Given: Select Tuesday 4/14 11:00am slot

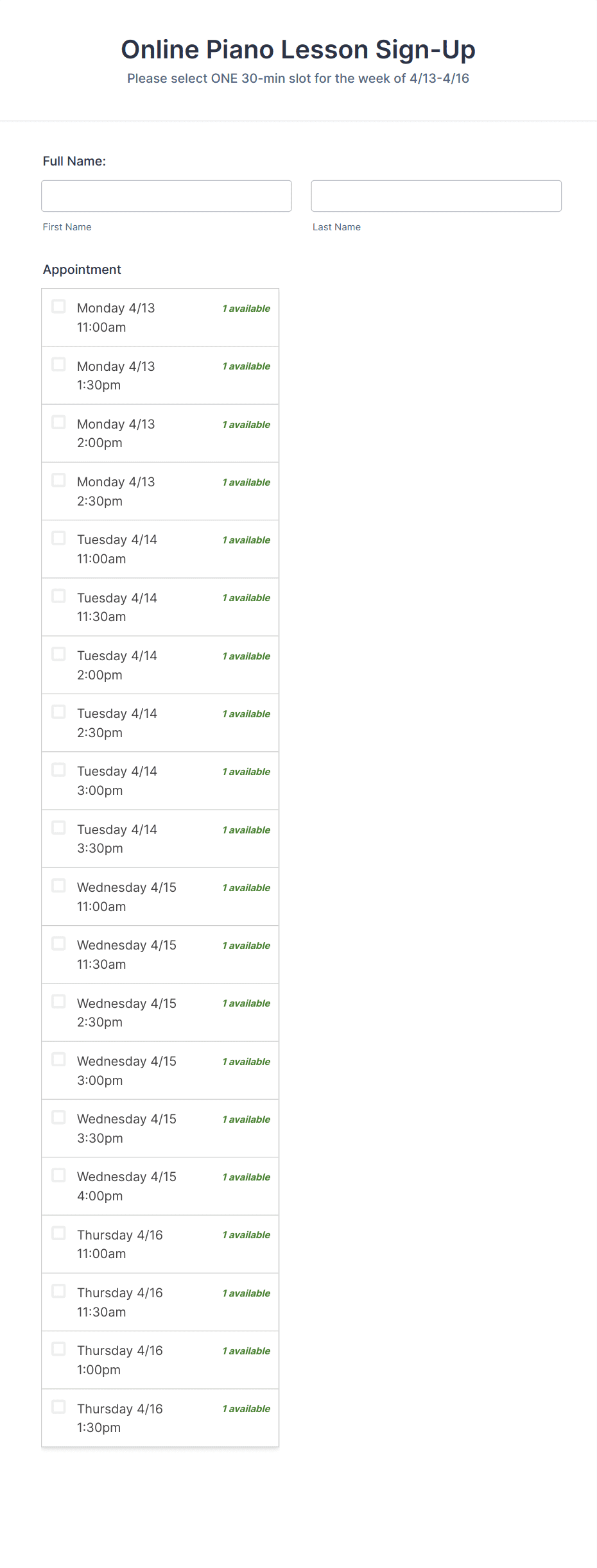Looking at the screenshot, I should (x=58, y=538).
